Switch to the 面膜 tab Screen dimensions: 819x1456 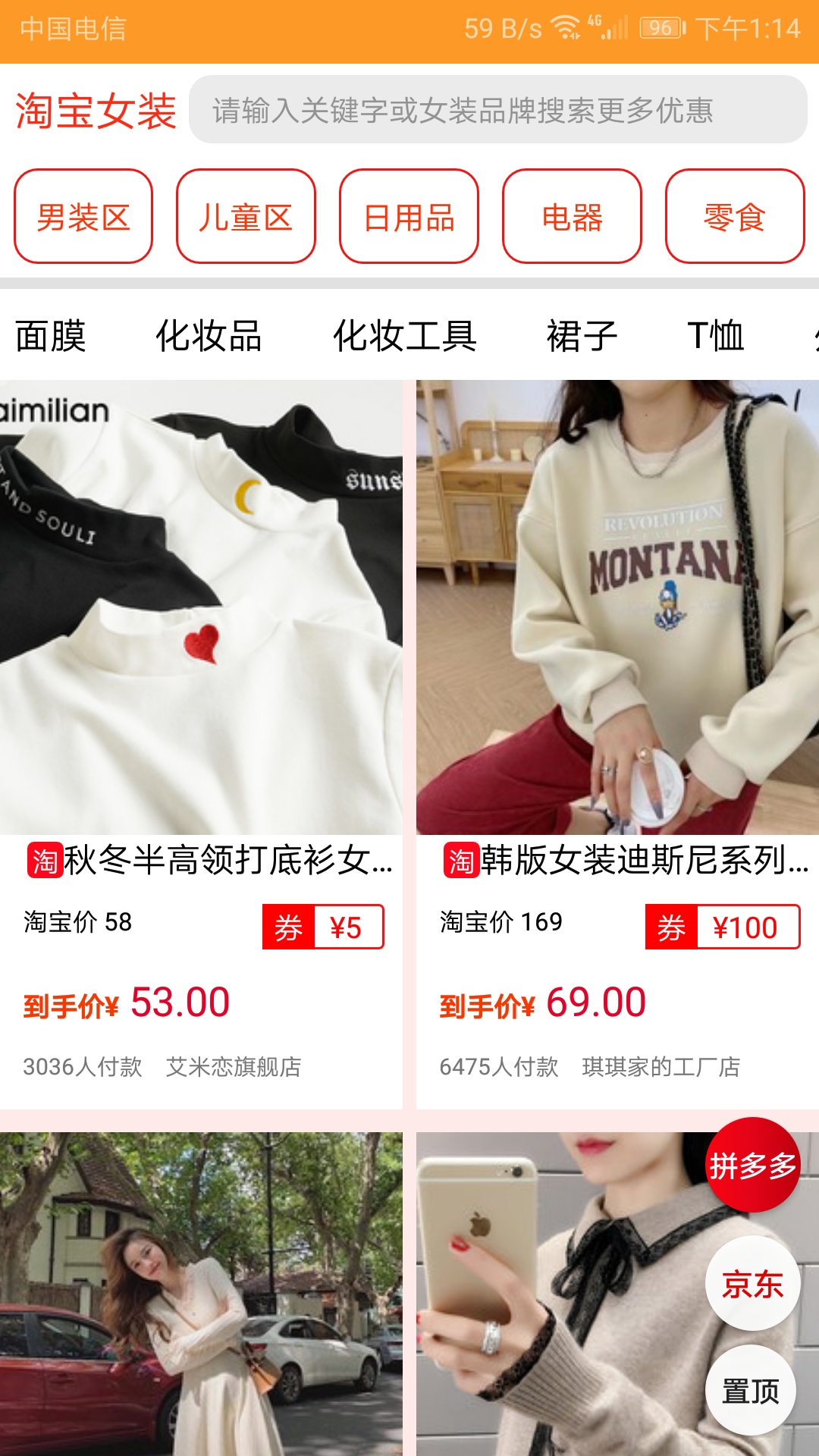coord(50,335)
